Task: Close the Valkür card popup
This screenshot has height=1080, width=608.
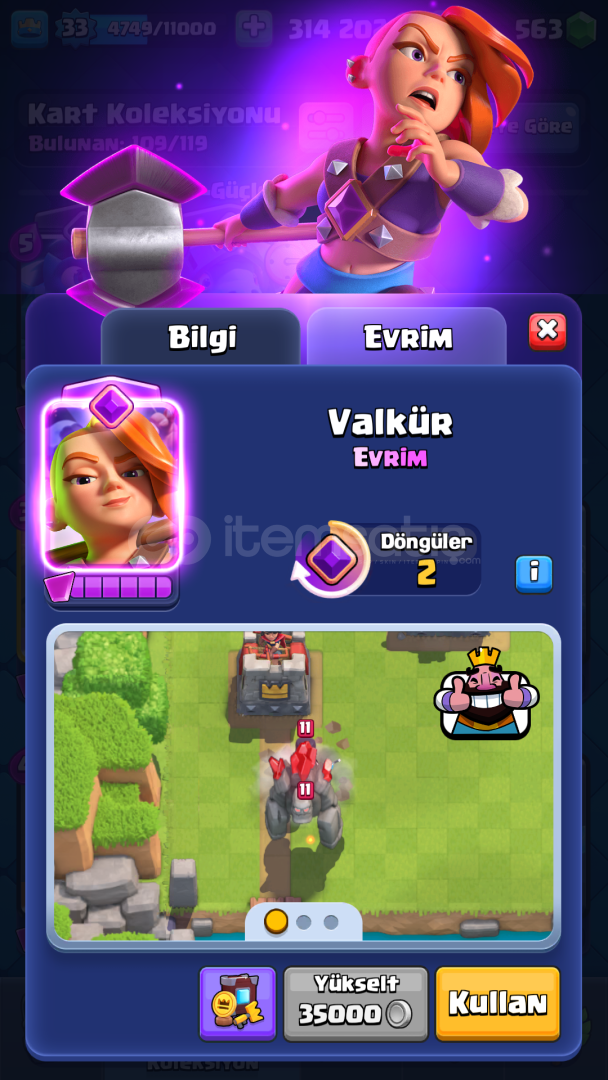Action: [x=547, y=331]
